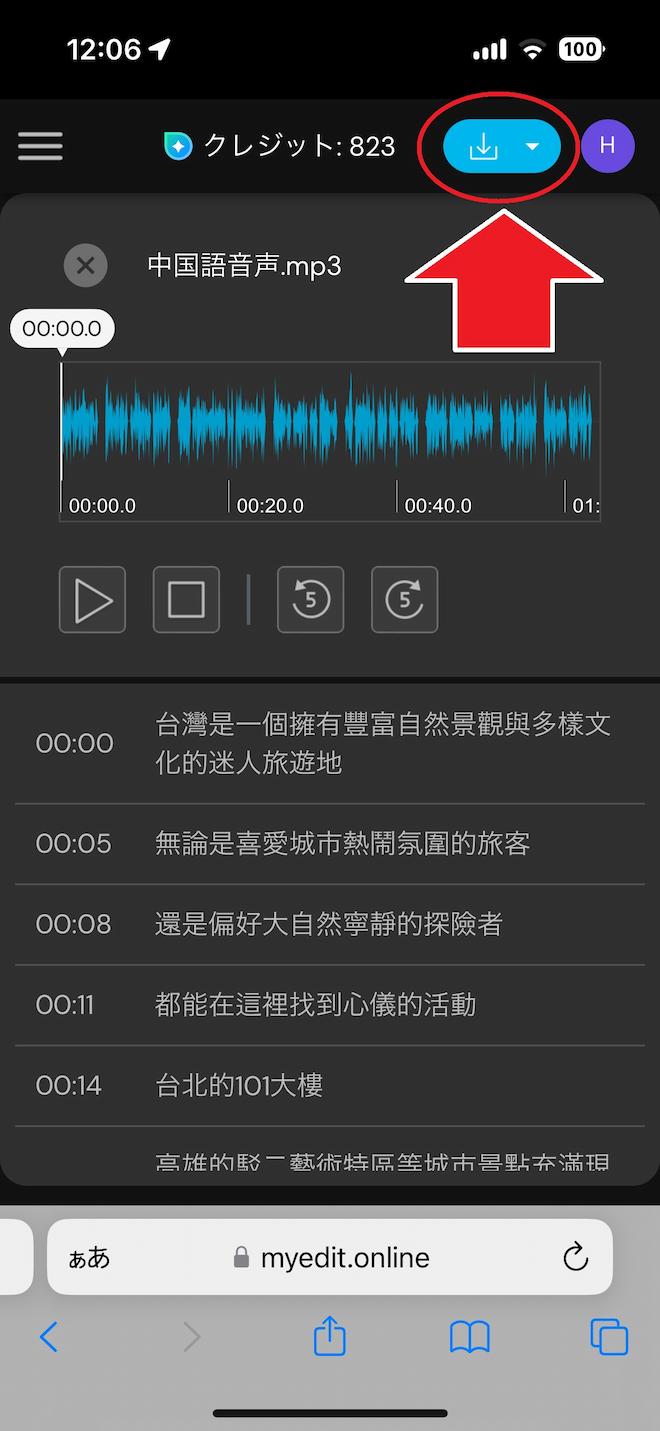Skip forward 5 seconds
Viewport: 660px width, 1431px height.
point(404,600)
